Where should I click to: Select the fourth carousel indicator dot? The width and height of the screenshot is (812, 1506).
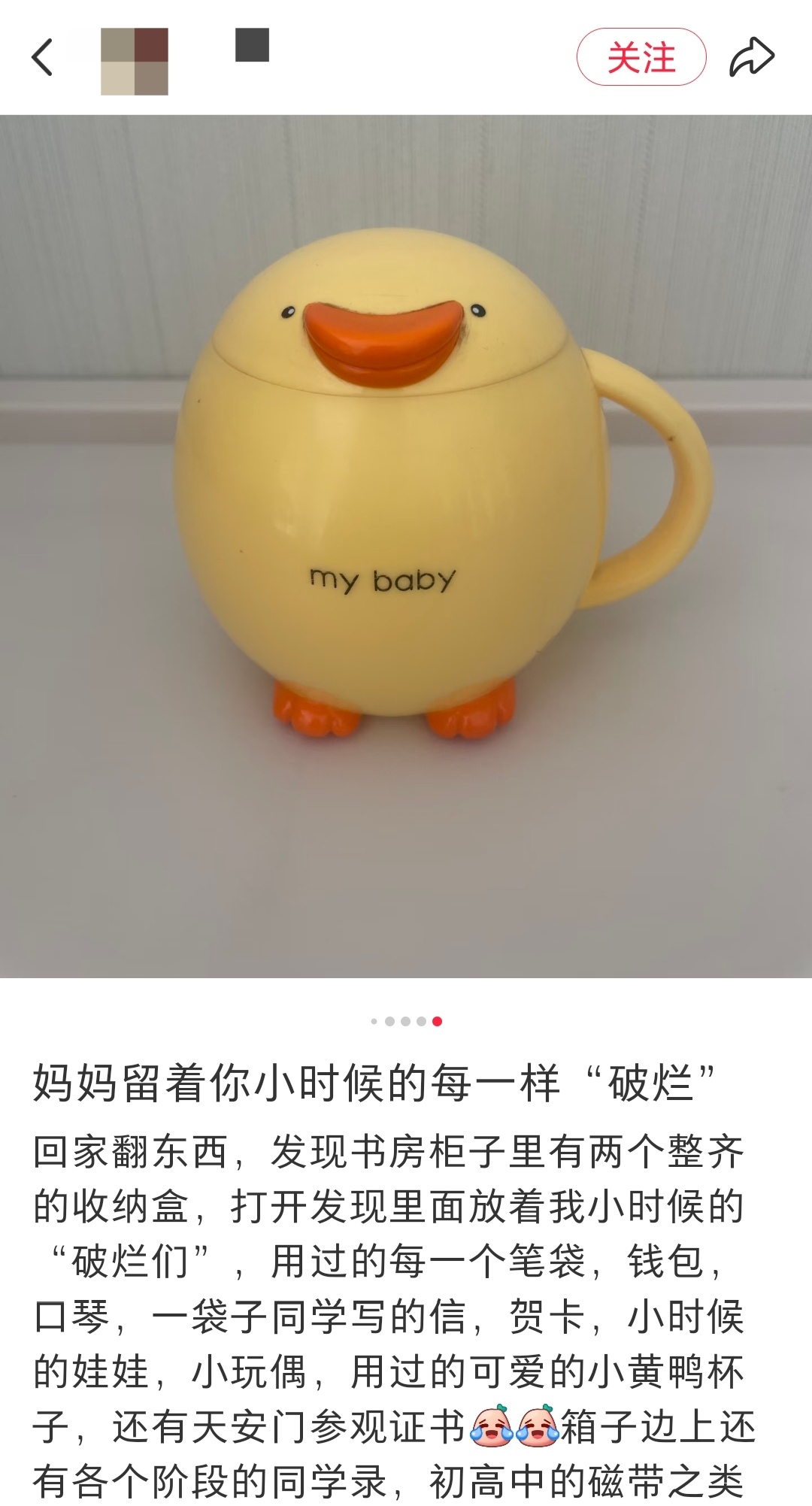click(421, 1021)
